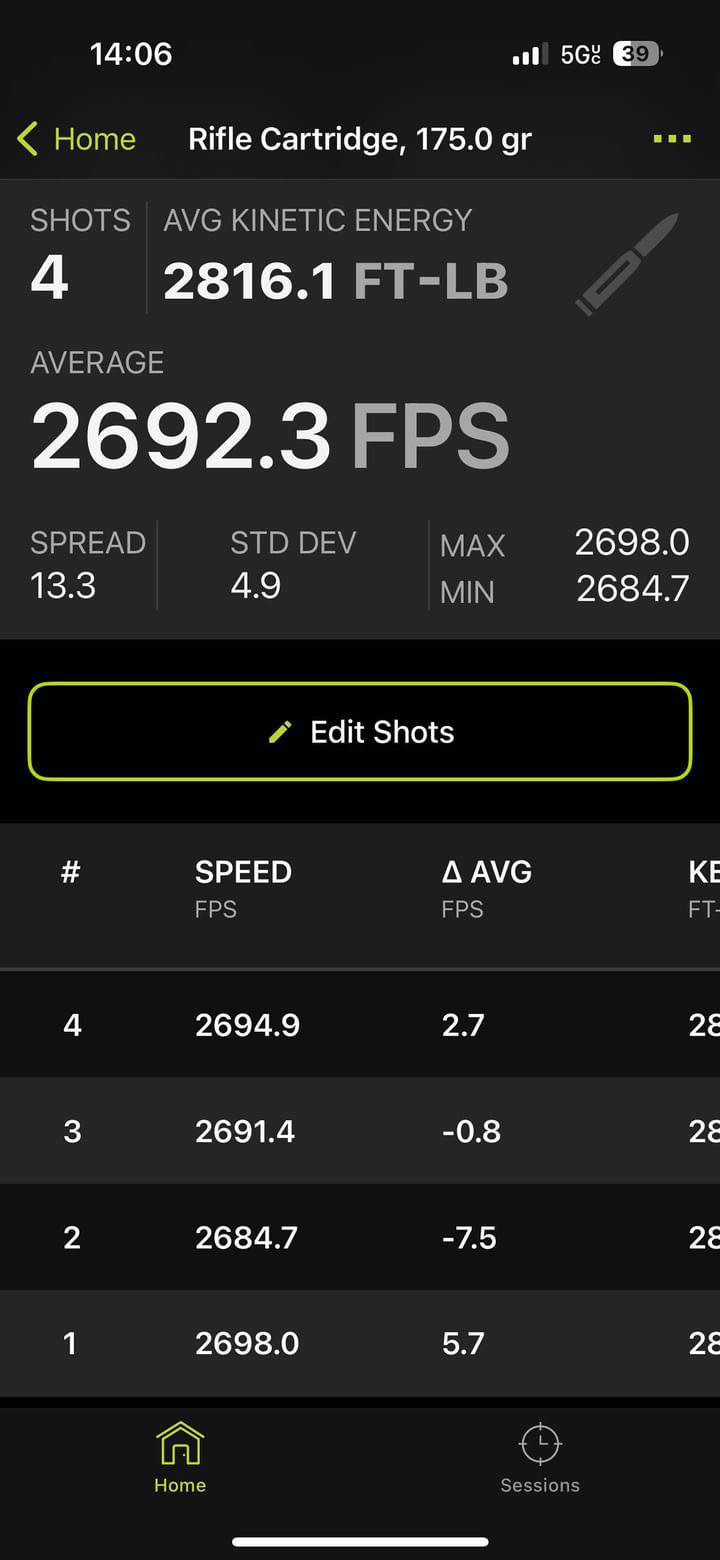The image size is (720, 1560).
Task: Tap the Edit Shots button
Action: (x=360, y=732)
